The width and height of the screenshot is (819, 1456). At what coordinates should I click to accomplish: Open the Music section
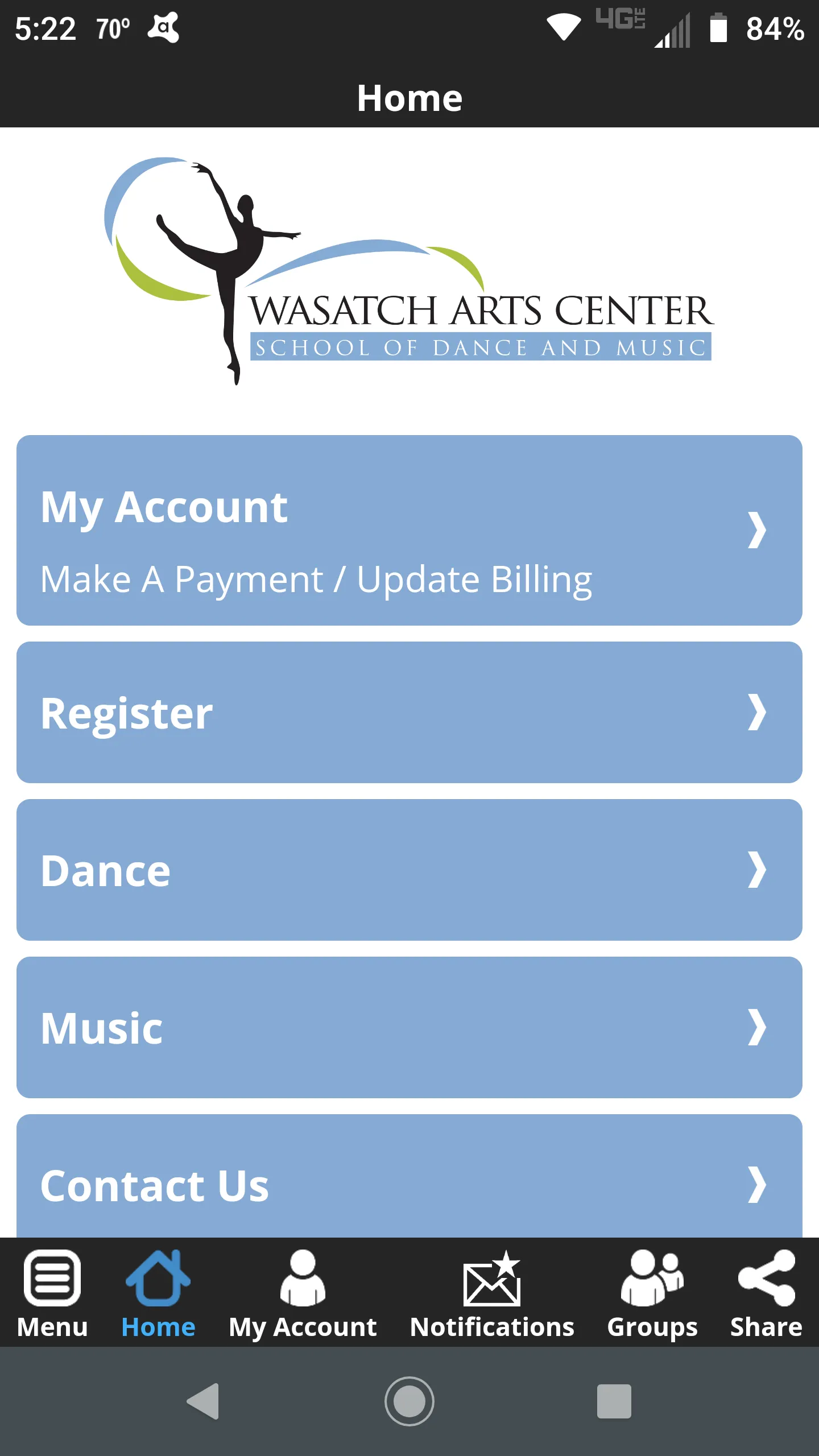pos(409,1027)
